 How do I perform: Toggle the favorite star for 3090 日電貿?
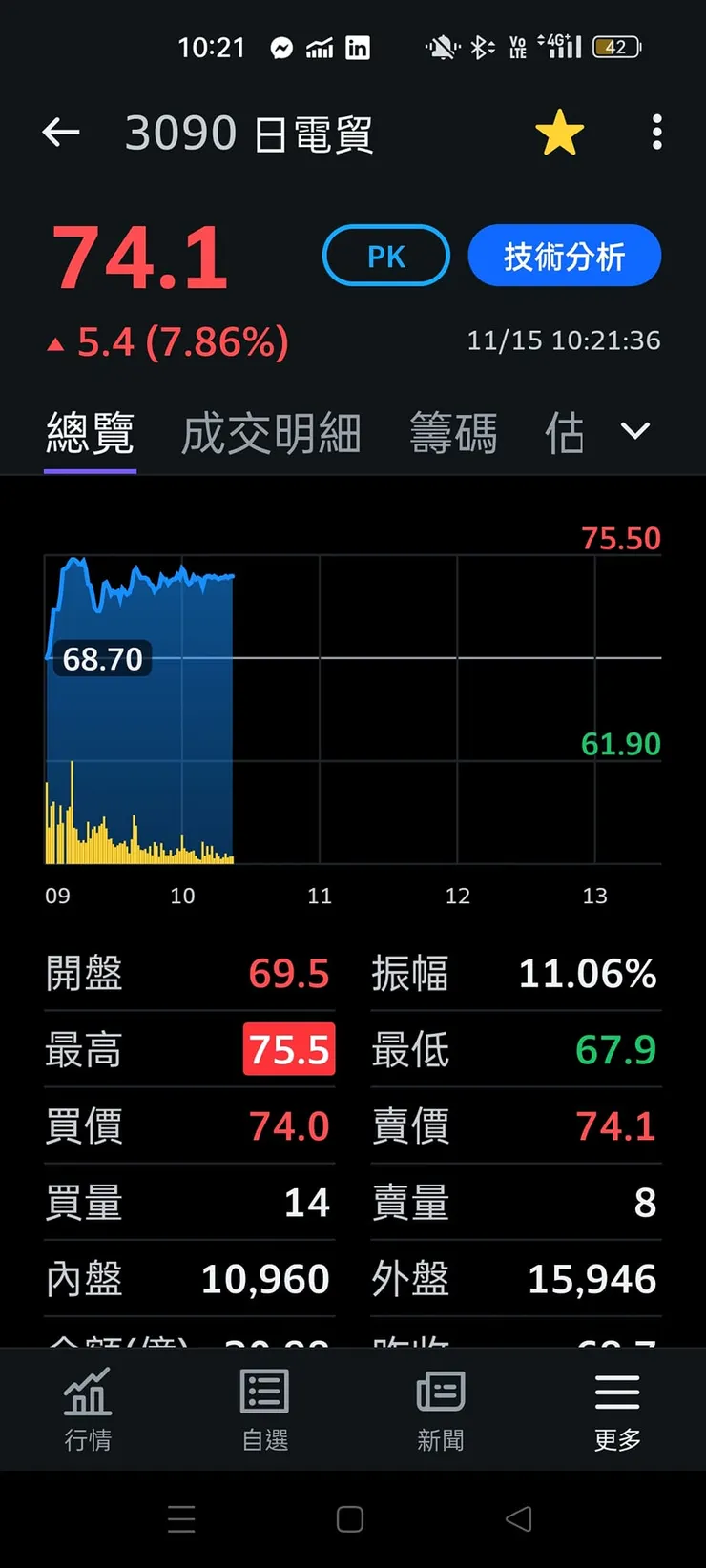point(560,132)
